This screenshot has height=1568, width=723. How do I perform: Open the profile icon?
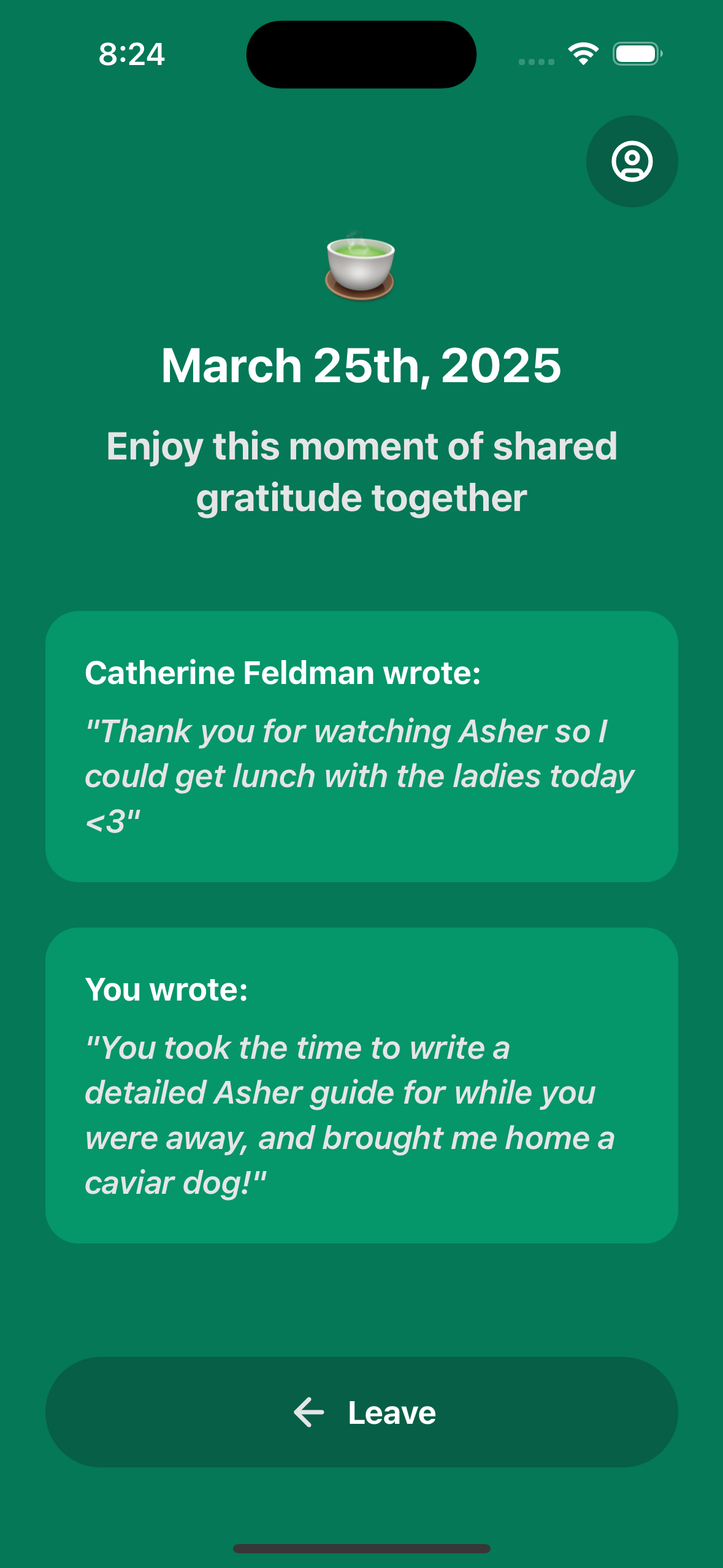632,161
